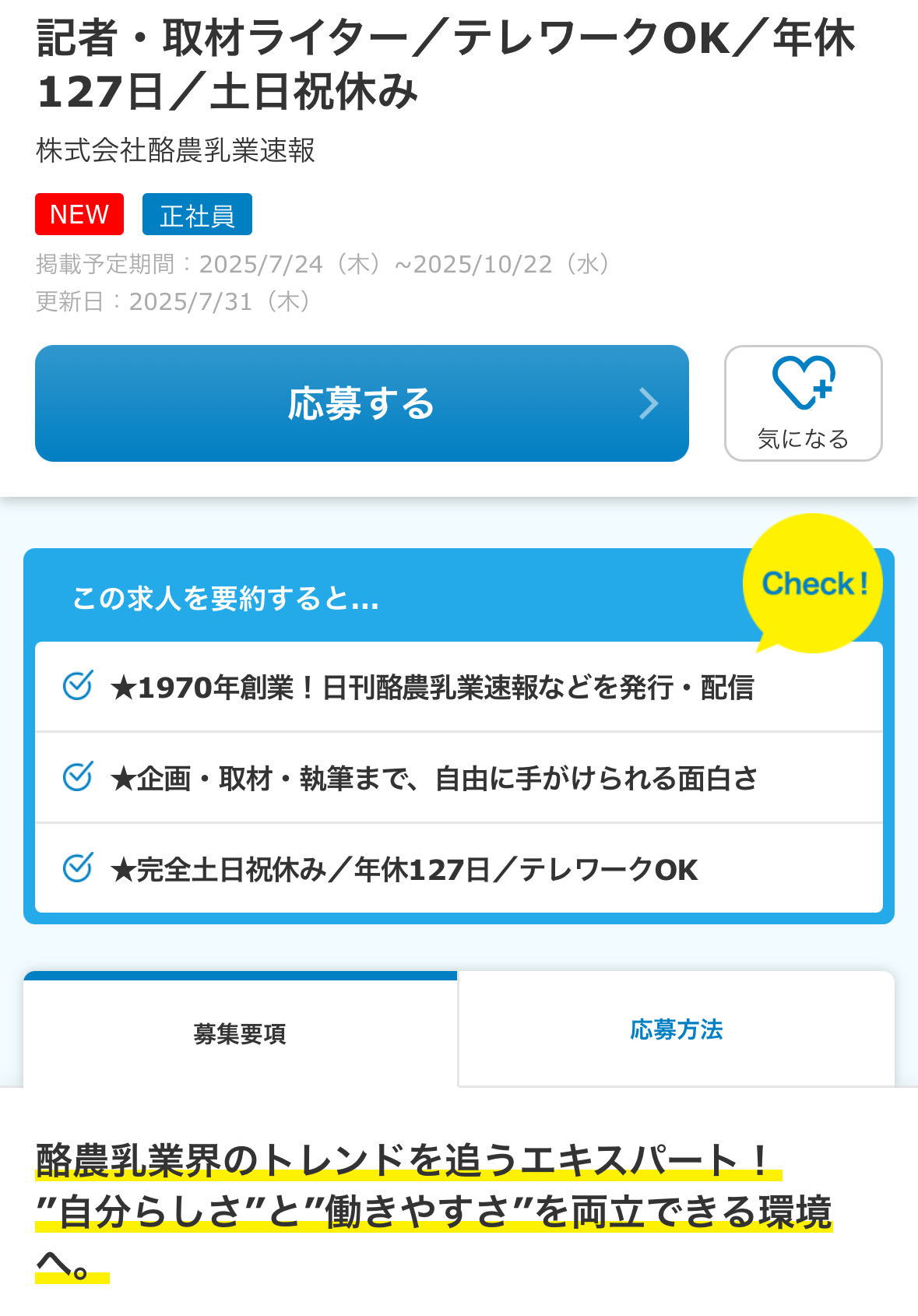Select the 募集要項 tab

tap(240, 1033)
